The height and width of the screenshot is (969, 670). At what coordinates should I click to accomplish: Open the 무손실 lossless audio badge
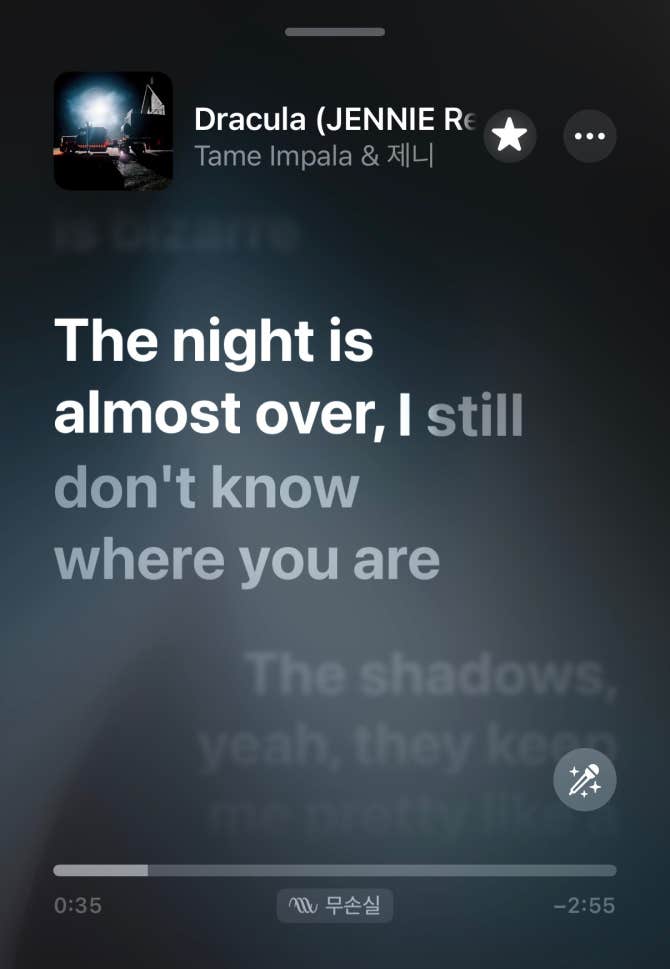pos(335,906)
